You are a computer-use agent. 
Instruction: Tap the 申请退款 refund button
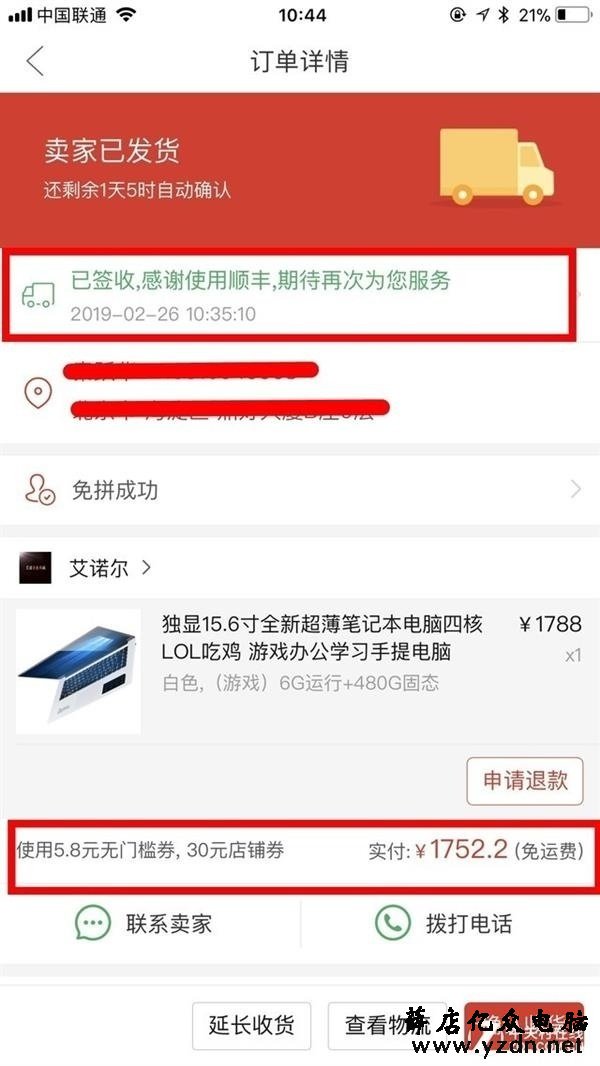click(x=524, y=780)
